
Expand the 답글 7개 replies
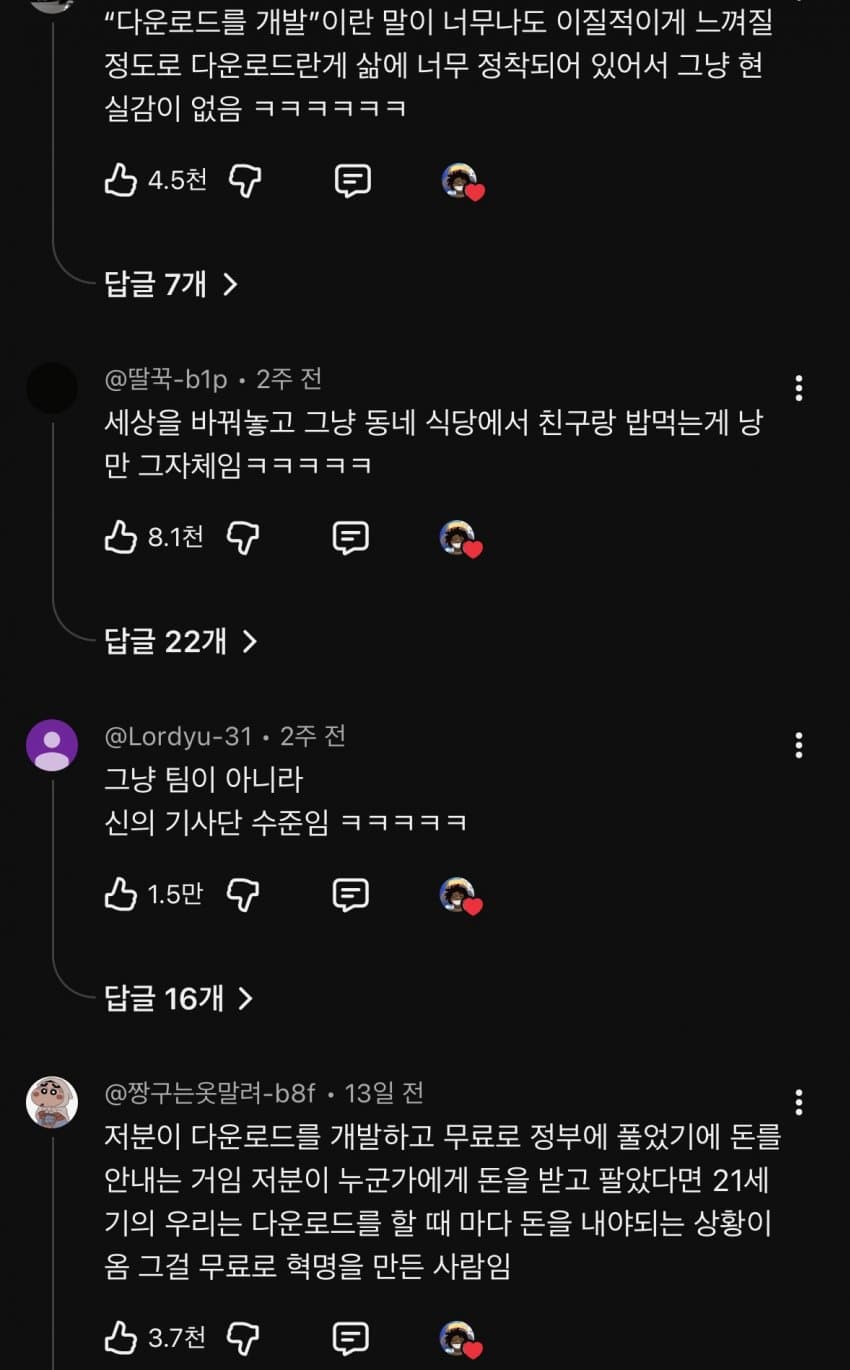[171, 284]
